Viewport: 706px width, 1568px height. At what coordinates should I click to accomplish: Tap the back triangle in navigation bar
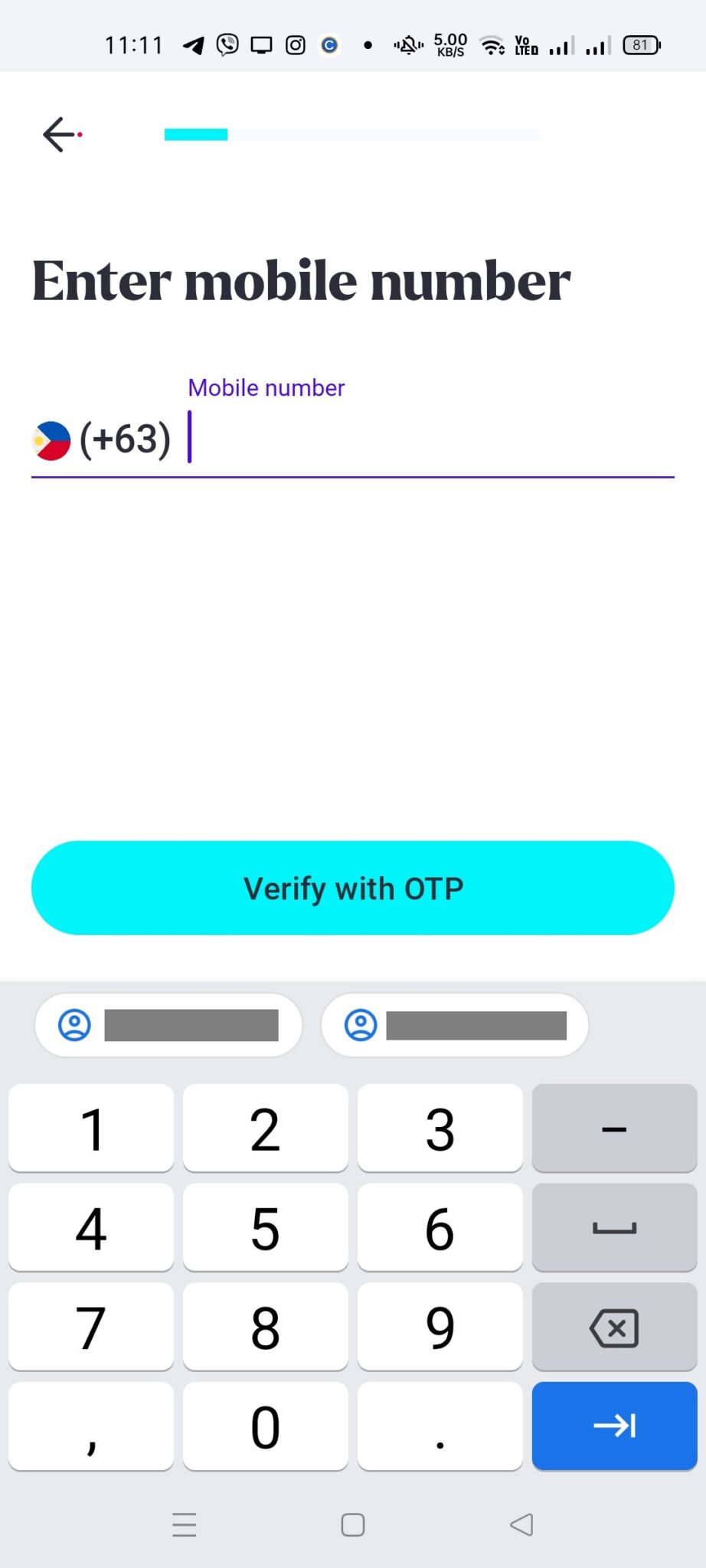coord(521,1524)
